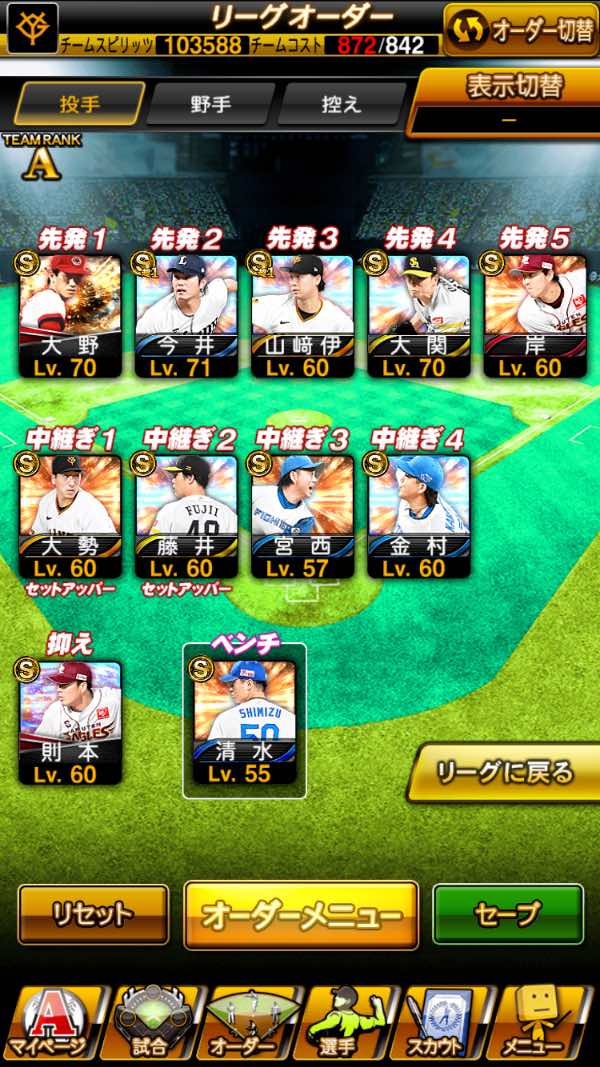Image resolution: width=600 pixels, height=1067 pixels.
Task: Open closer card 則本
Action: 70,720
